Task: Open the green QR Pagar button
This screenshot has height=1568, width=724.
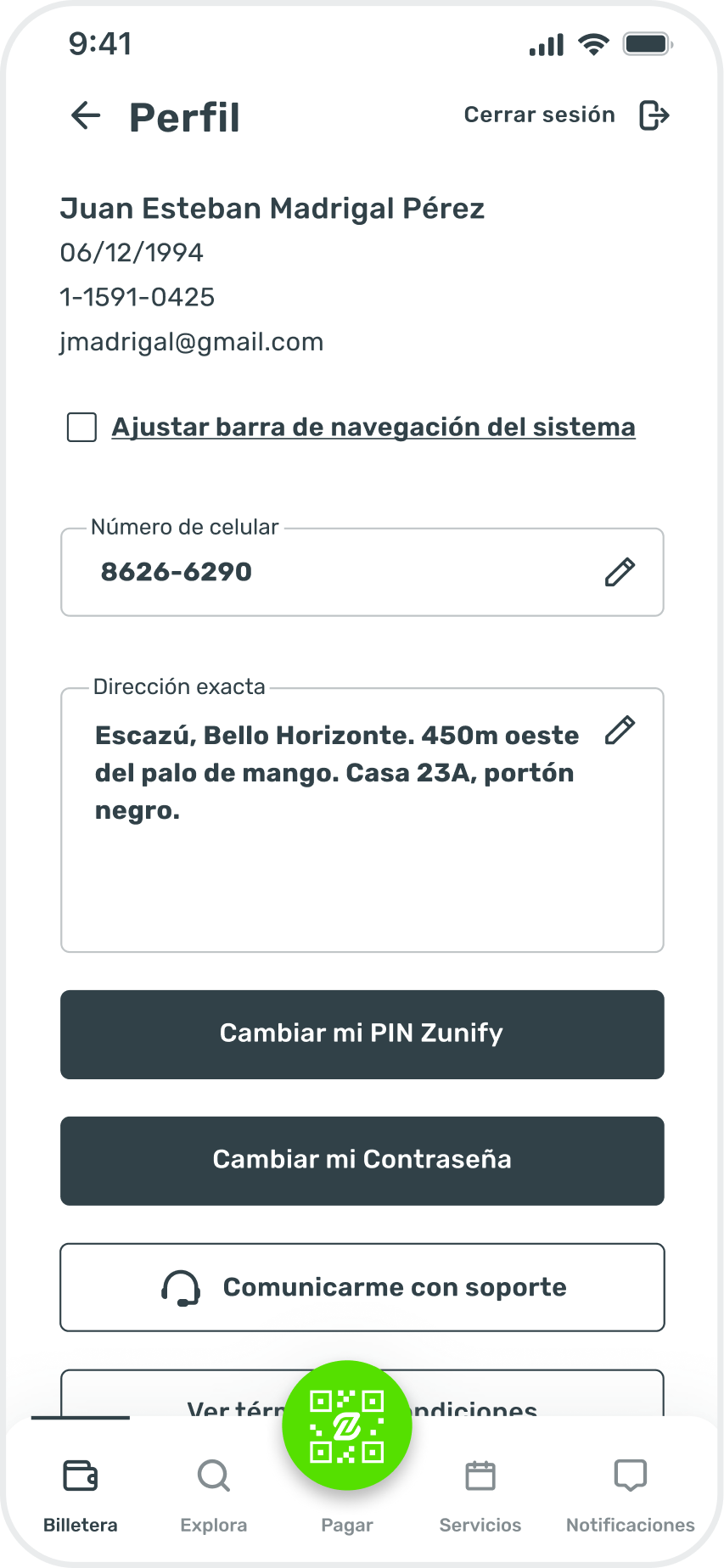Action: (347, 1427)
